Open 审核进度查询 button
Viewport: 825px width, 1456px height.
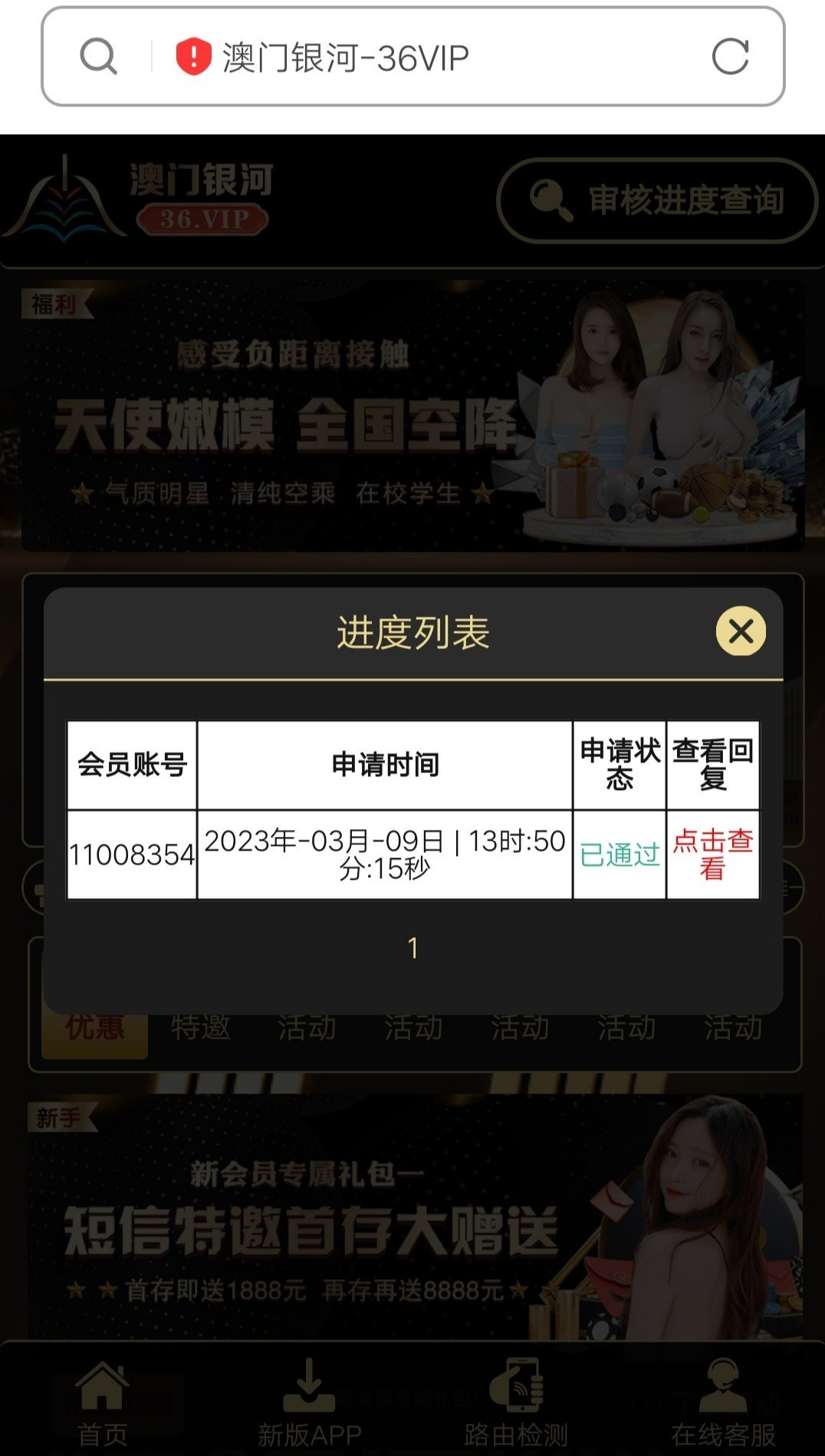pos(657,201)
